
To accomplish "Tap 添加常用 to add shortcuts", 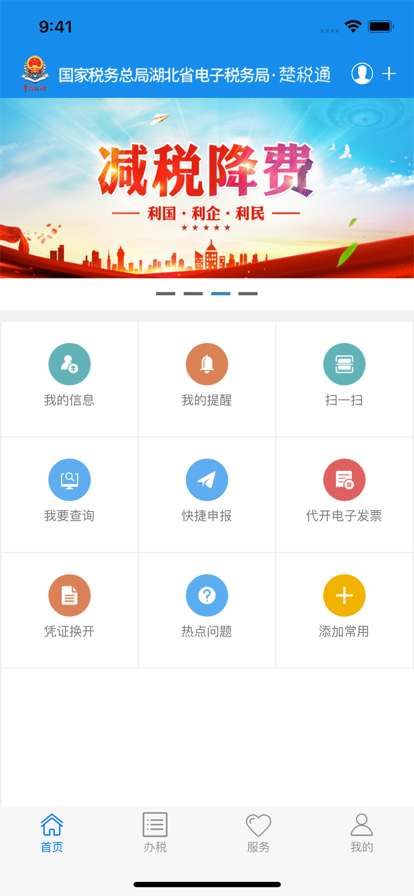I will 344,610.
